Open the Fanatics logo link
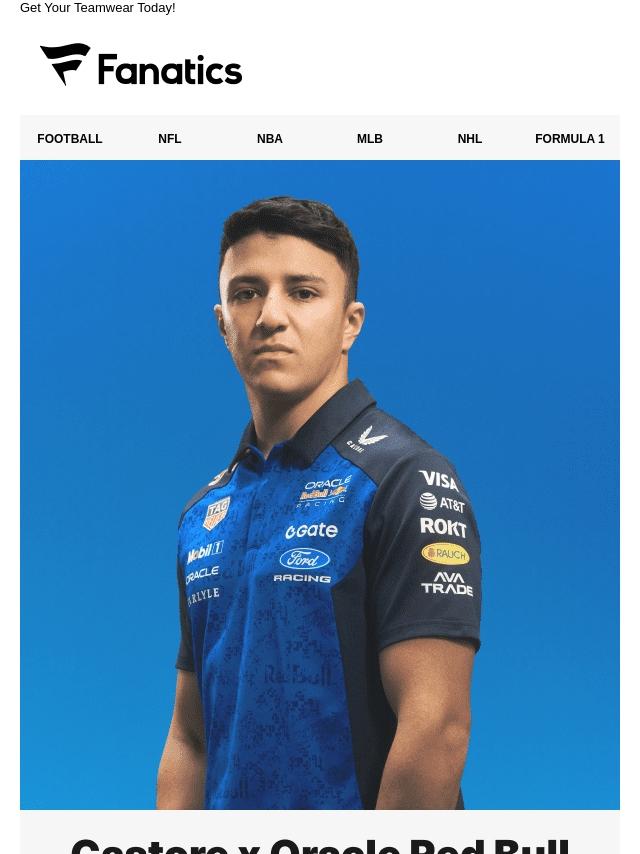 point(141,65)
